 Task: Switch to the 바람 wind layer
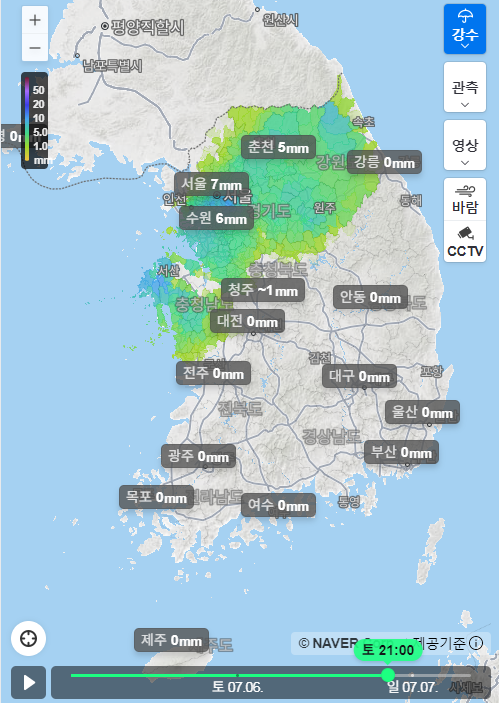point(465,199)
